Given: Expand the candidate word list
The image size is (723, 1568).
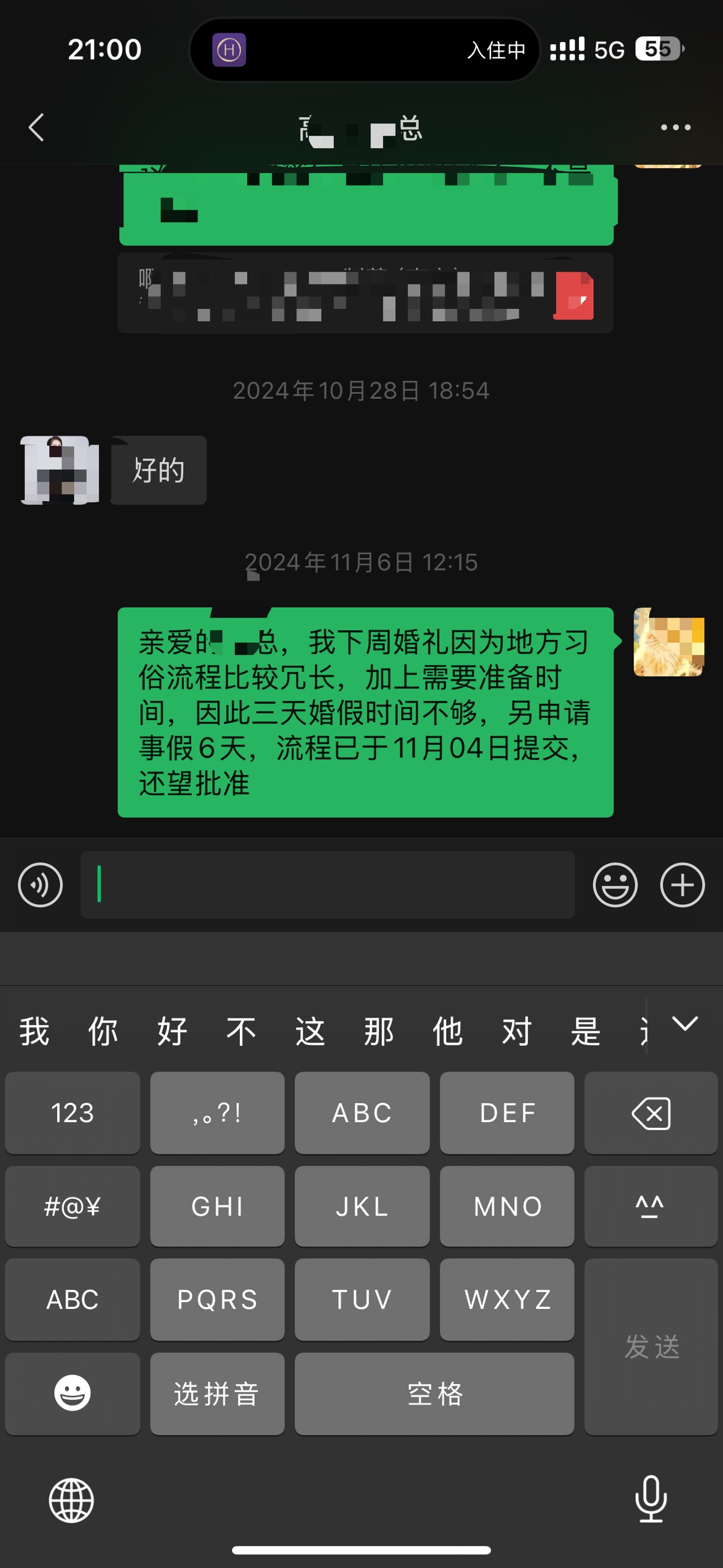Looking at the screenshot, I should [685, 1024].
